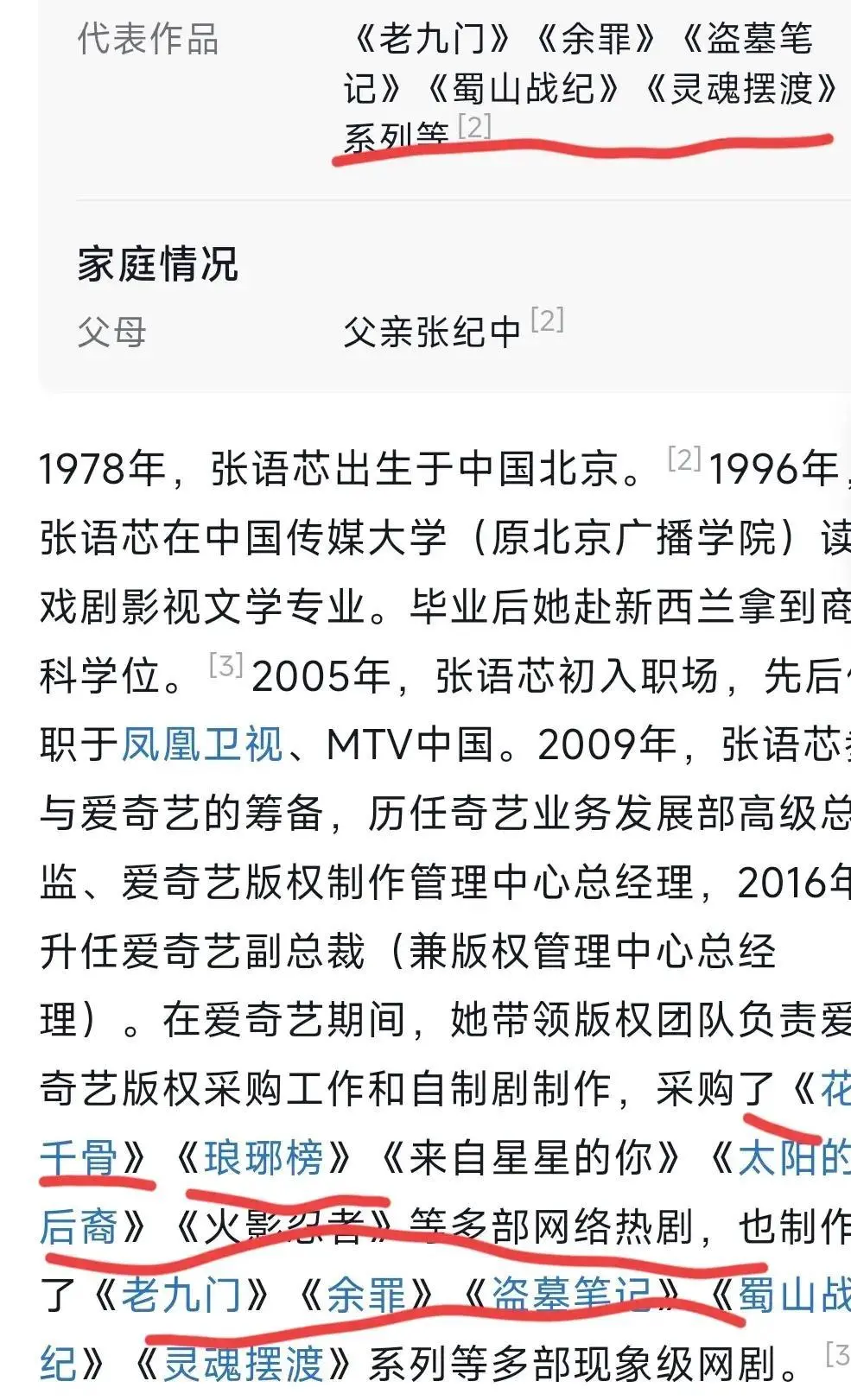The height and width of the screenshot is (1400, 851).
Task: Tap citation [3] after 科学位
Action: [x=225, y=665]
